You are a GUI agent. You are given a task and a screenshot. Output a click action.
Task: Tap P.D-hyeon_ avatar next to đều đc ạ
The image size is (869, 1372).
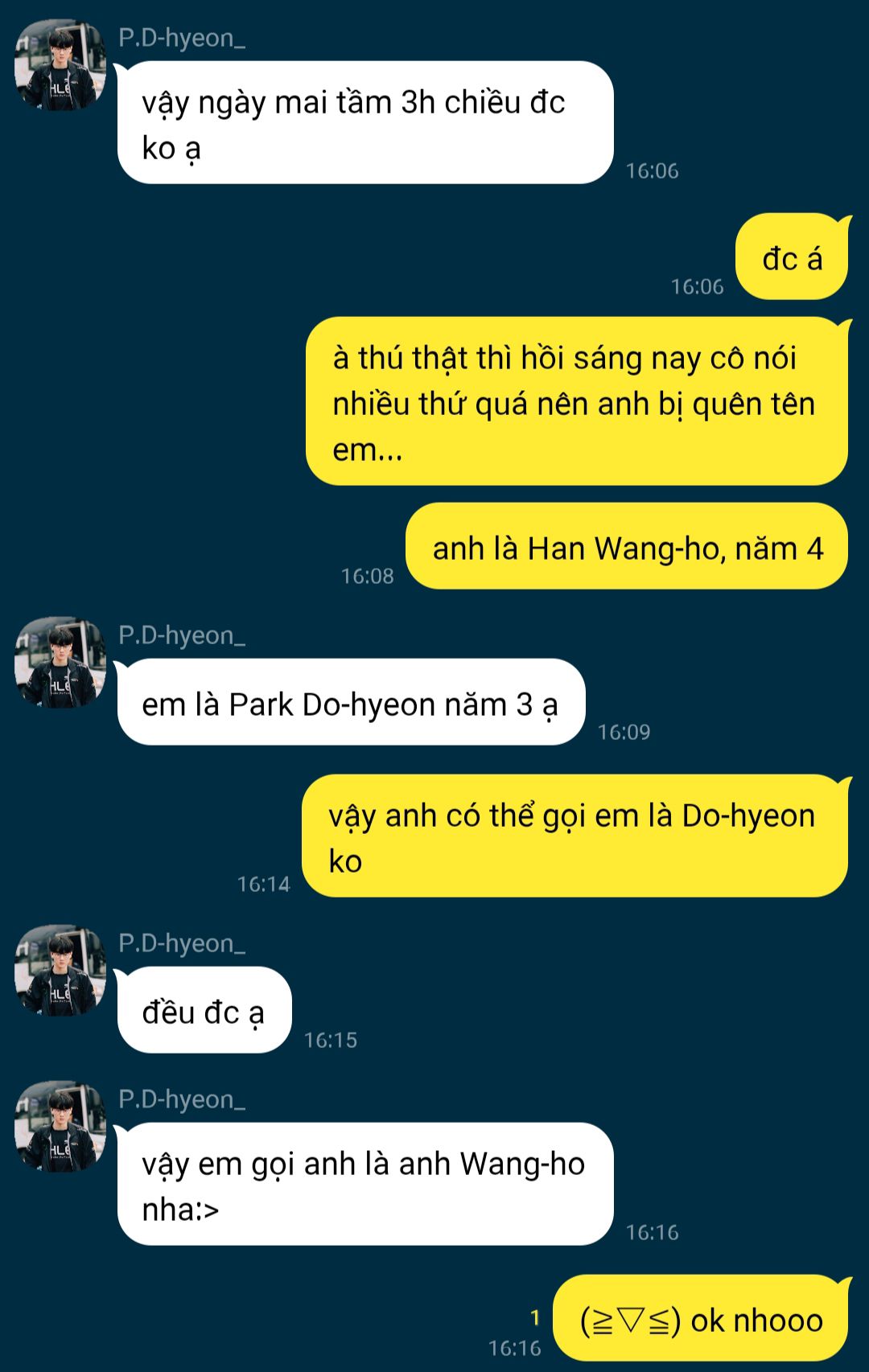coord(60,971)
